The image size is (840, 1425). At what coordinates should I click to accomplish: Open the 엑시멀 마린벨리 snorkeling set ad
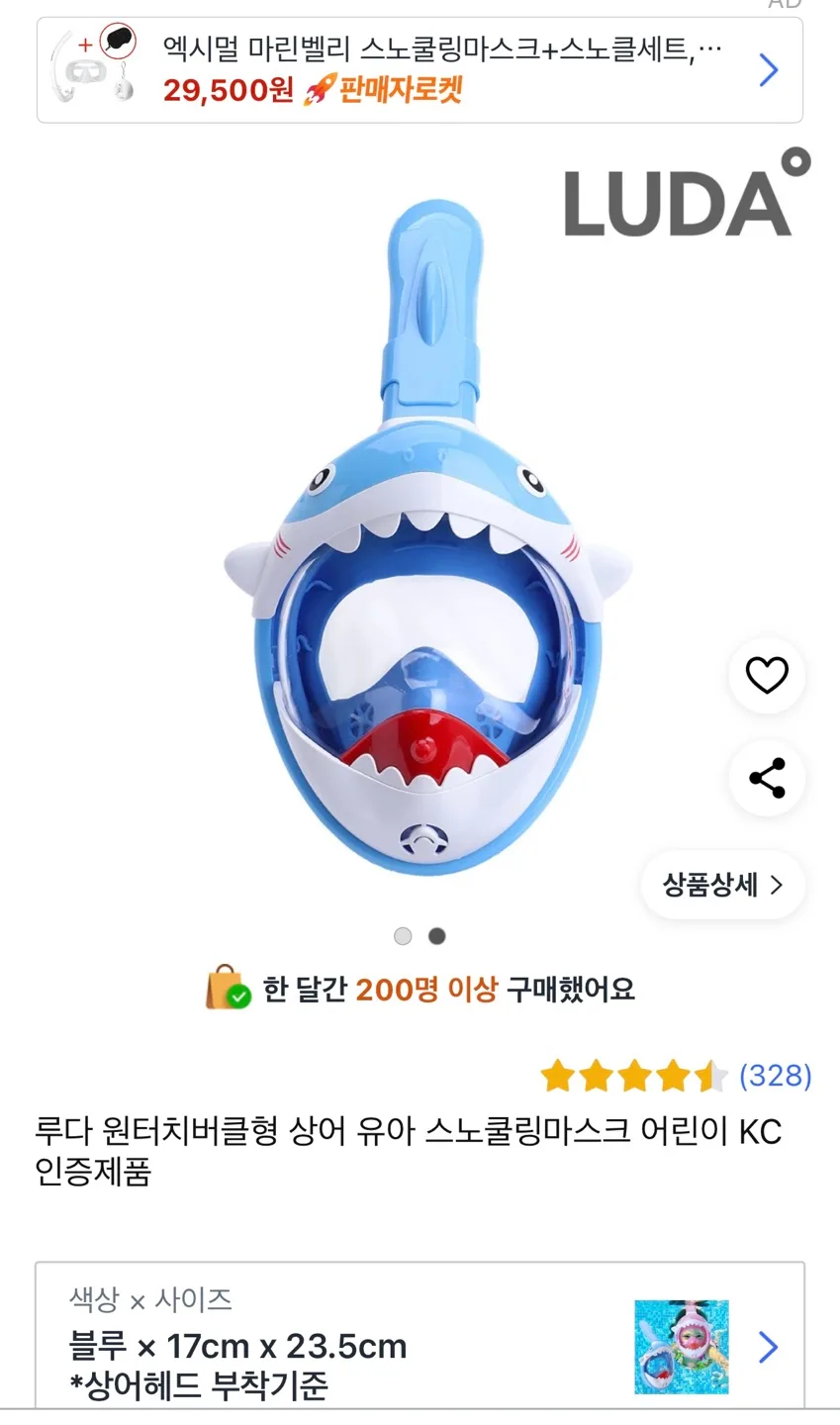419,70
